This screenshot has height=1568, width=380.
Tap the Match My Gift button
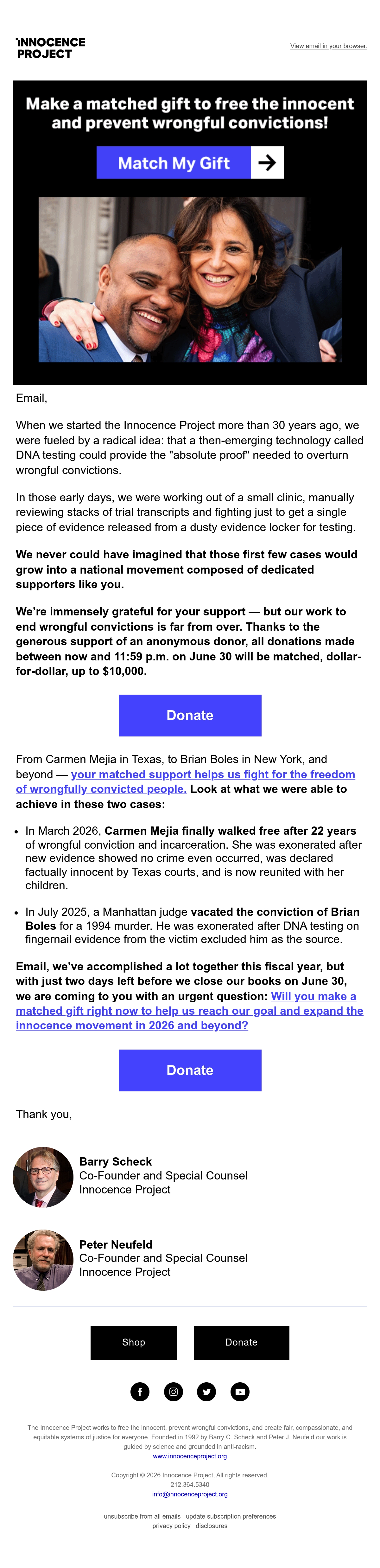(x=190, y=163)
